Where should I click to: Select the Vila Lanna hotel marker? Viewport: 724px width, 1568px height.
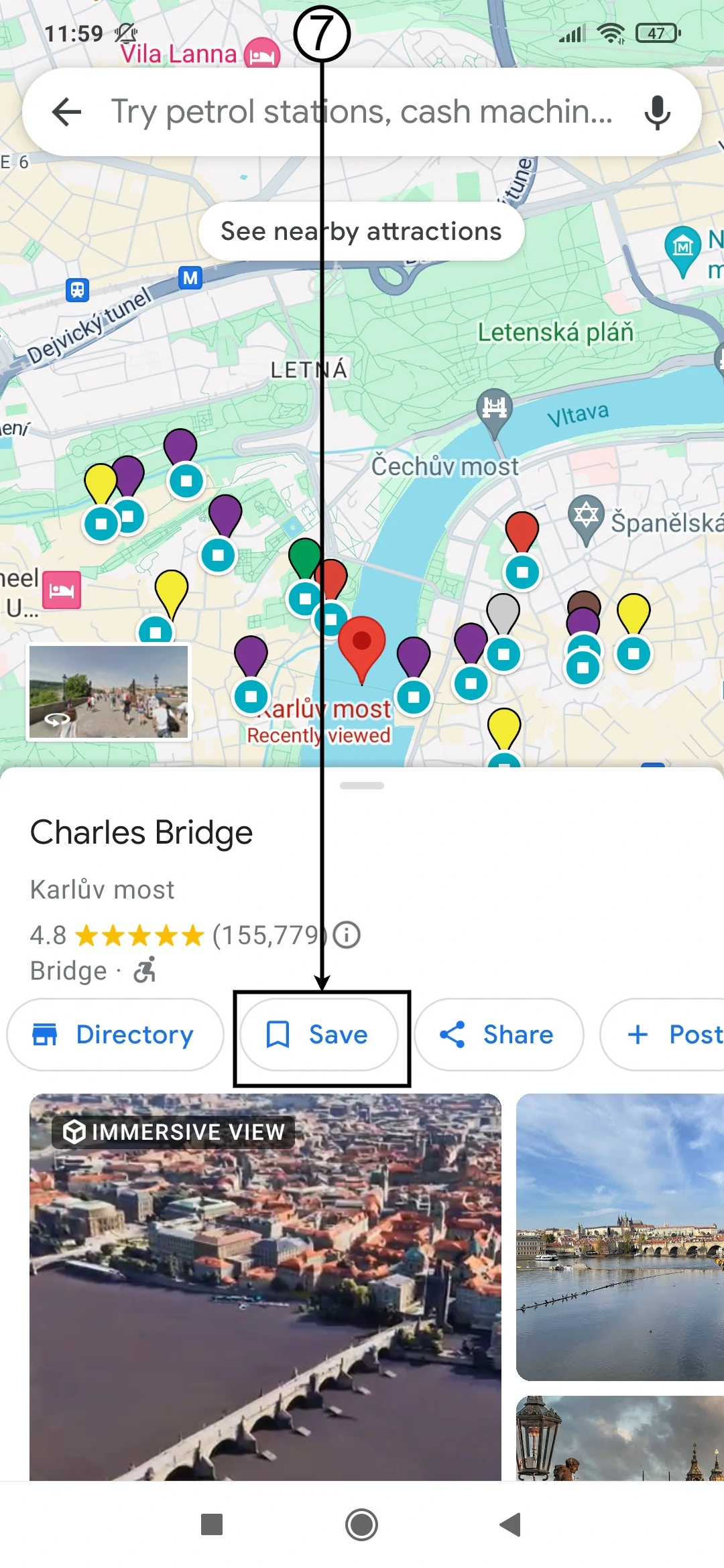click(x=261, y=55)
